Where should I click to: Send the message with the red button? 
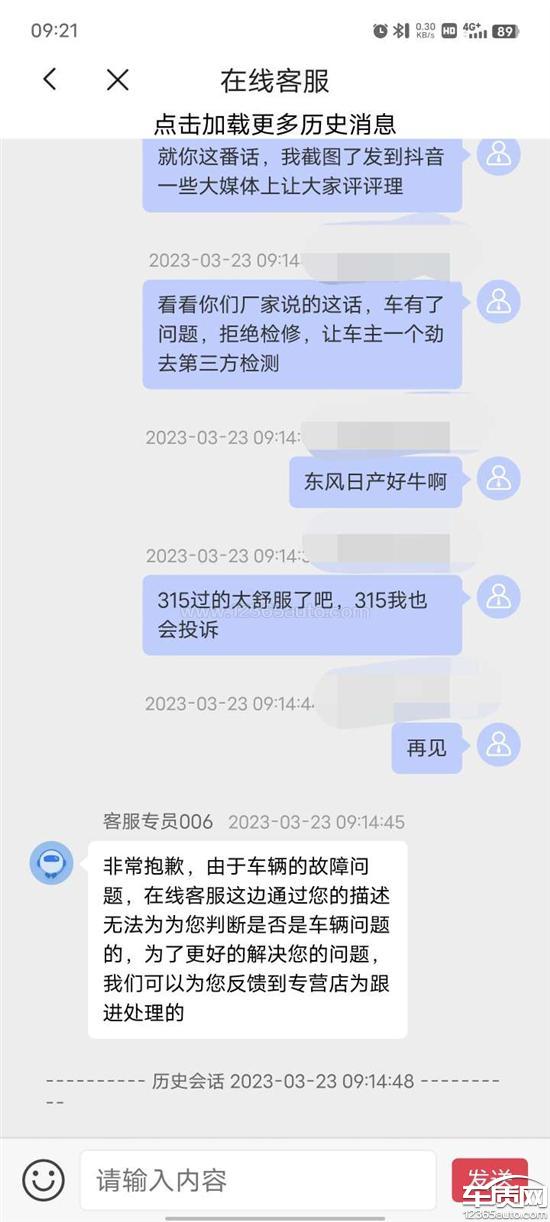click(489, 1180)
